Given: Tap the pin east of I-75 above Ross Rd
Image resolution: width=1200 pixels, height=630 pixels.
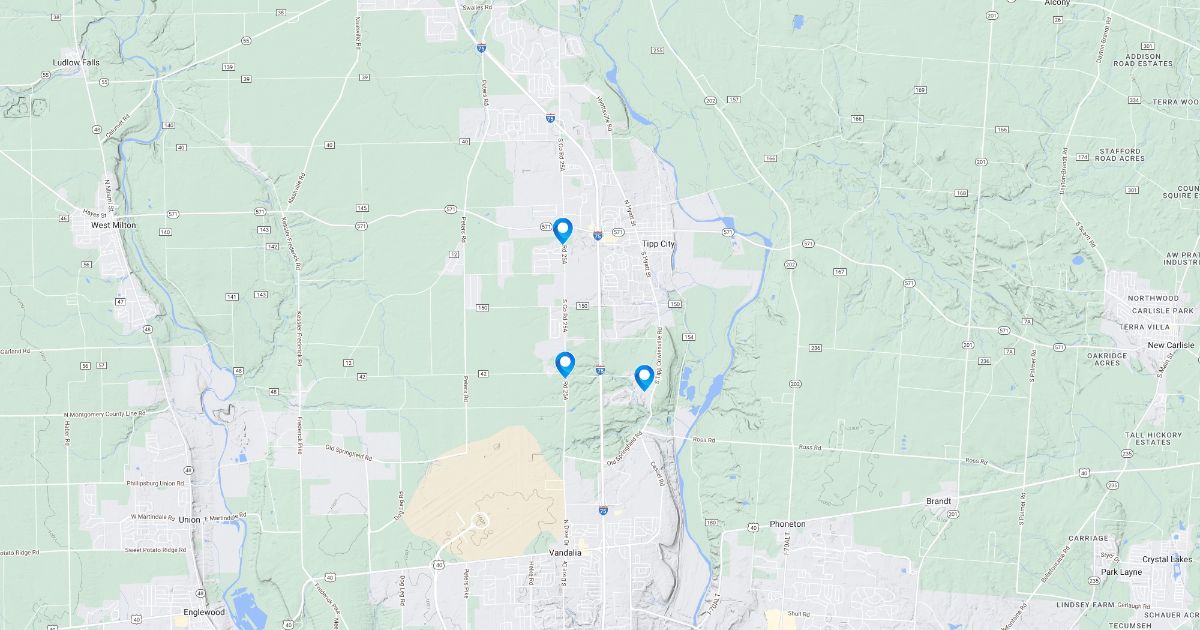Looking at the screenshot, I should pyautogui.click(x=644, y=377).
